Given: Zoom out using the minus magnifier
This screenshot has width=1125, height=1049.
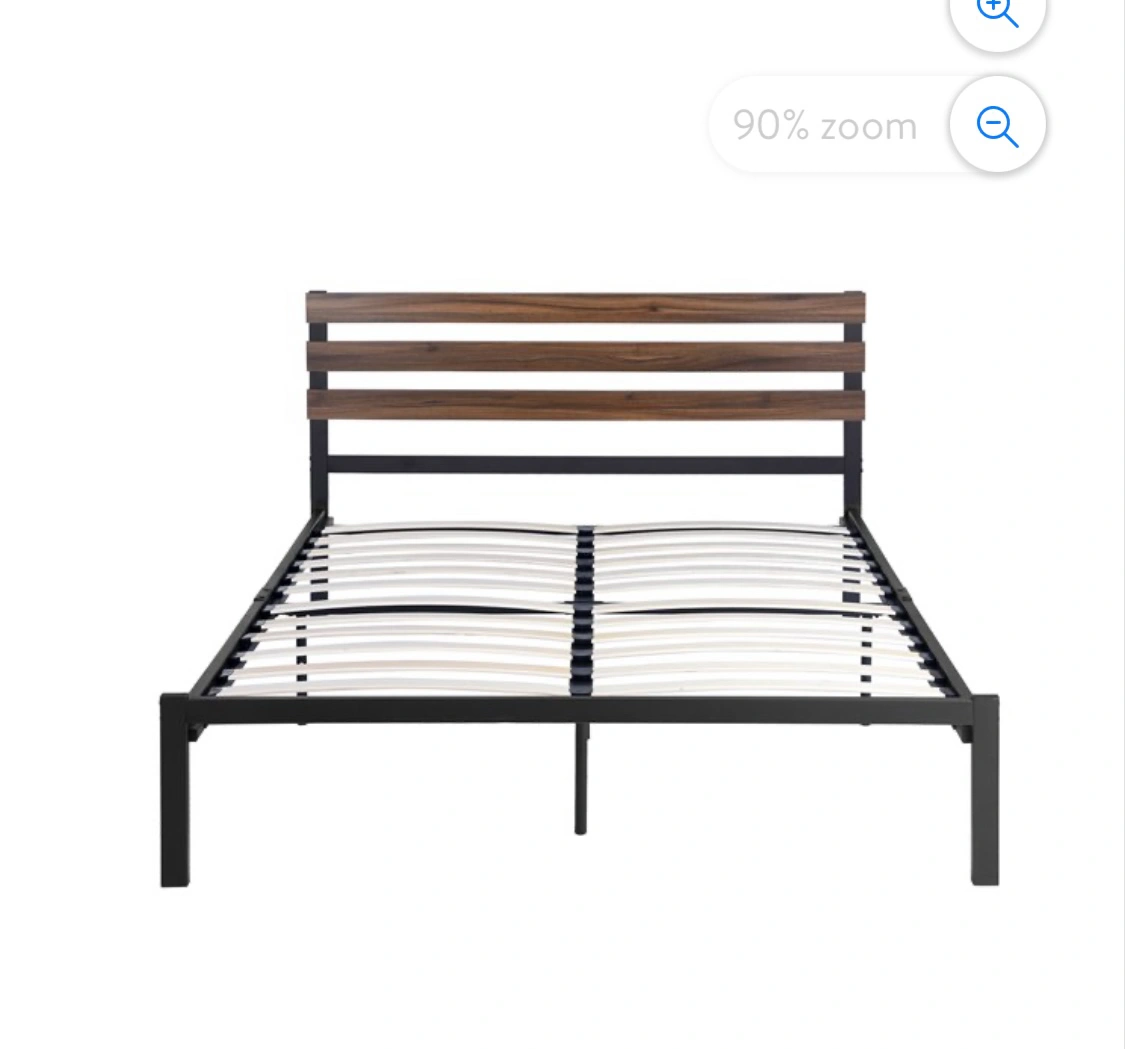Looking at the screenshot, I should pos(997,126).
